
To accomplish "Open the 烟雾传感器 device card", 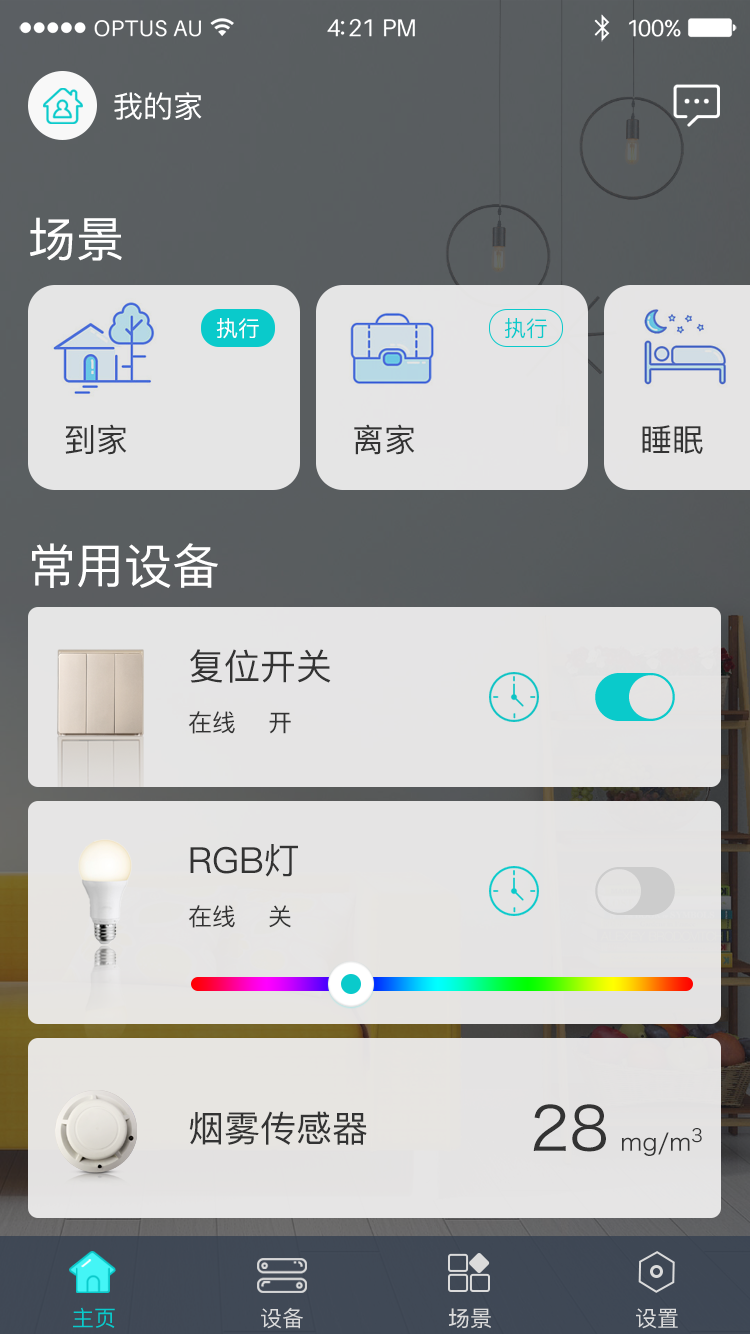I will pyautogui.click(x=300, y=1128).
